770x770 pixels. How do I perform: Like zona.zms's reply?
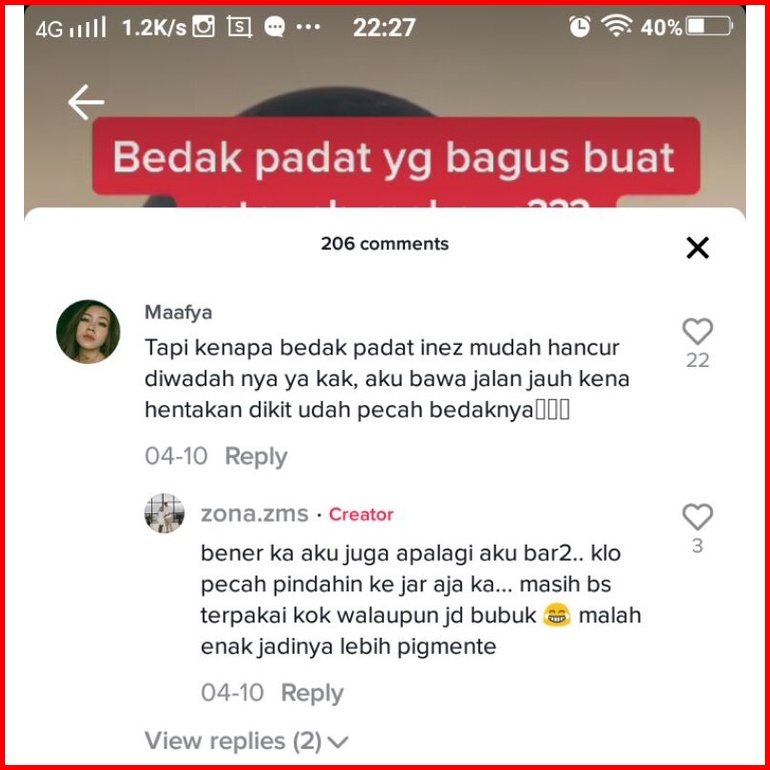click(x=697, y=517)
